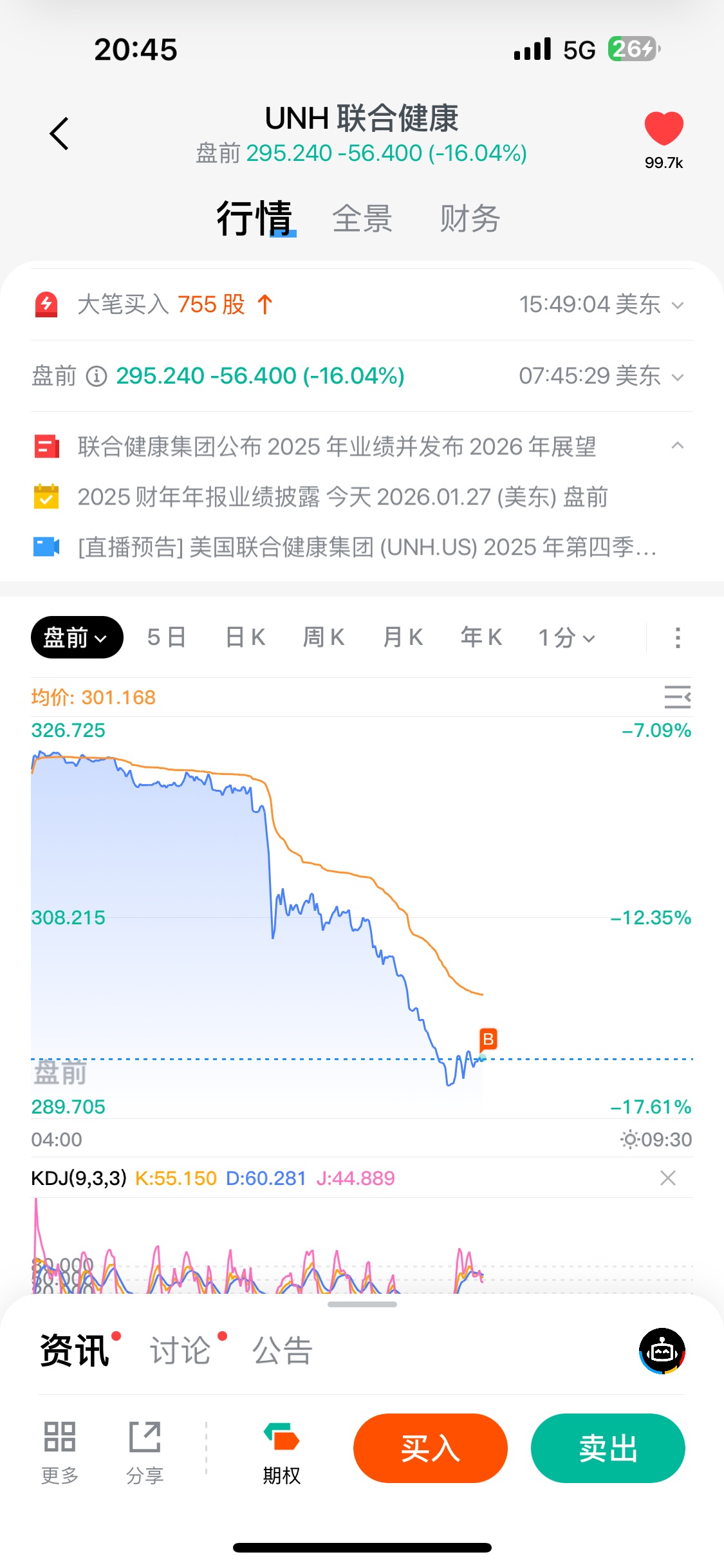Switch to the 财务 tab
Image resolution: width=724 pixels, height=1568 pixels.
(x=470, y=219)
